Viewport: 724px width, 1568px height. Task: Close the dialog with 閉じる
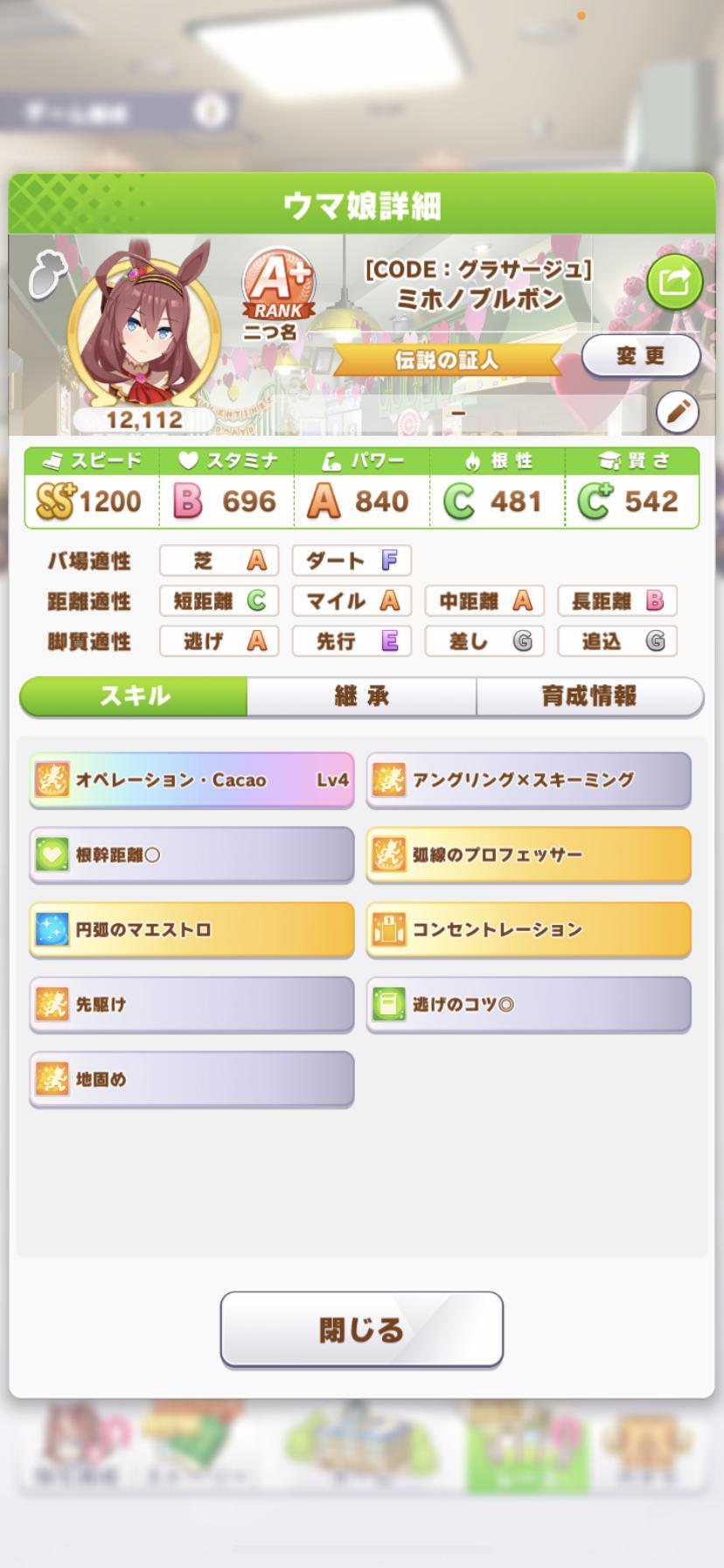tap(361, 1329)
